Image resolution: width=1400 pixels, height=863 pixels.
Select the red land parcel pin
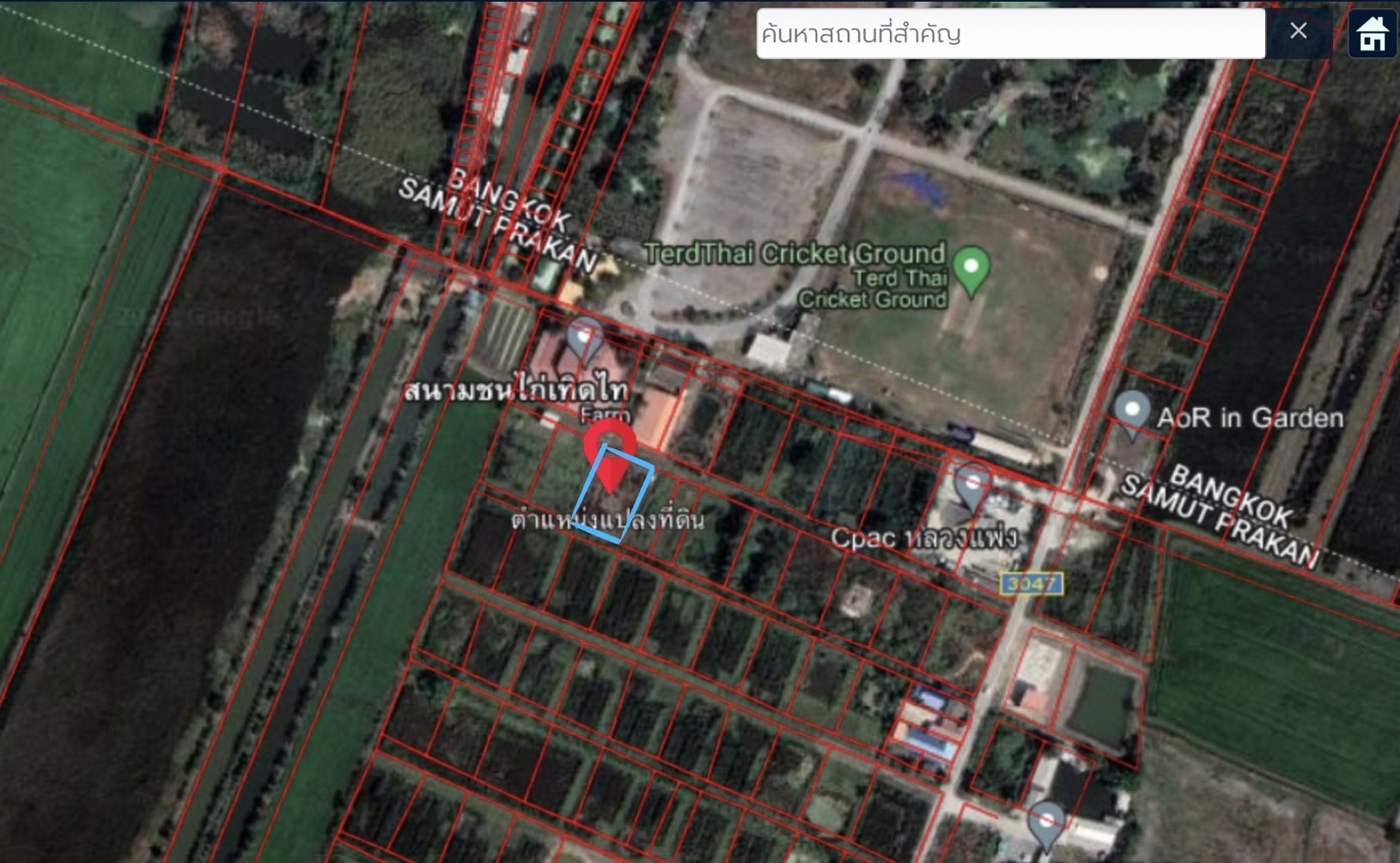[x=610, y=451]
